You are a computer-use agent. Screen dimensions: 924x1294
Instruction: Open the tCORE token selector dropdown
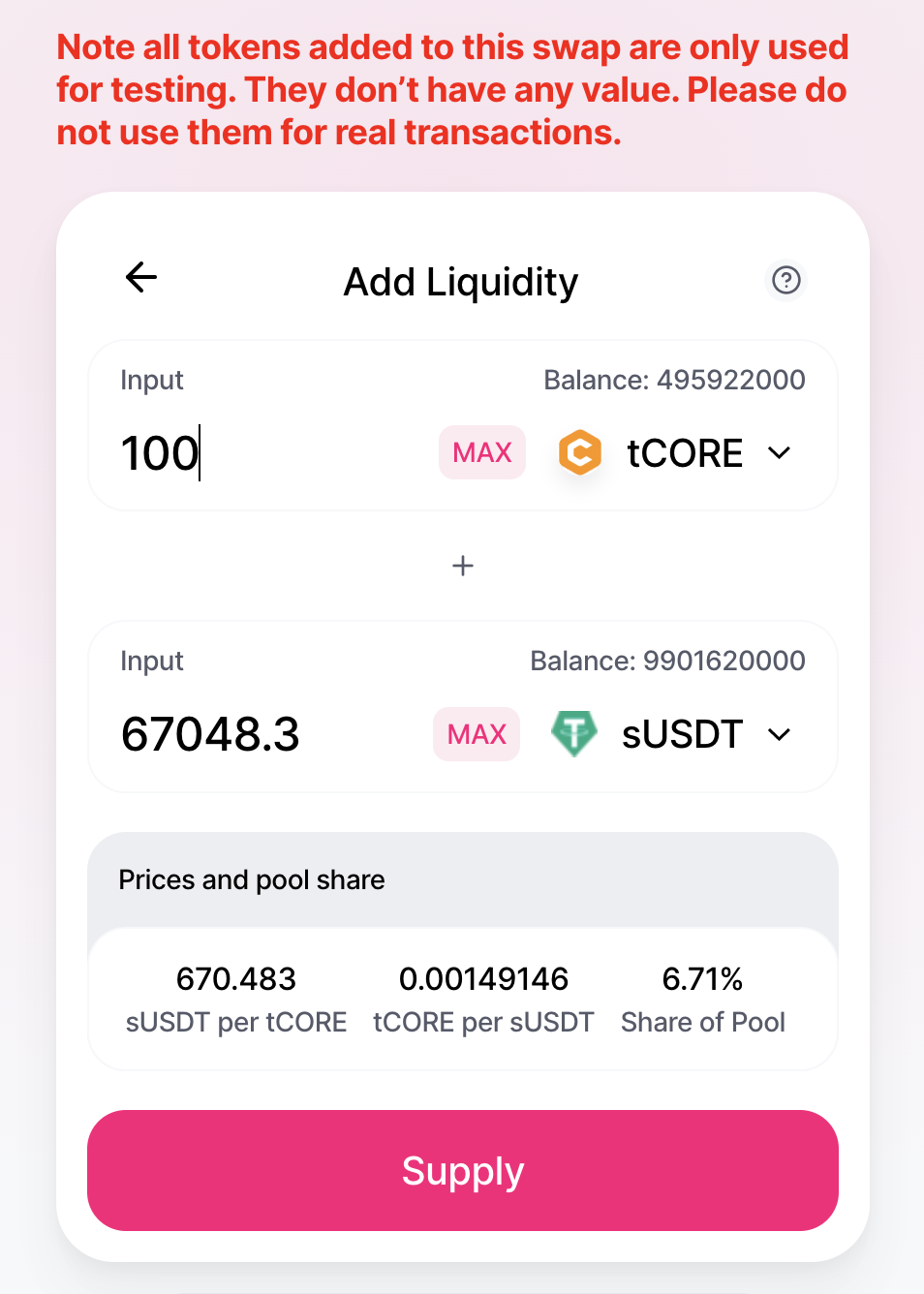coord(780,452)
